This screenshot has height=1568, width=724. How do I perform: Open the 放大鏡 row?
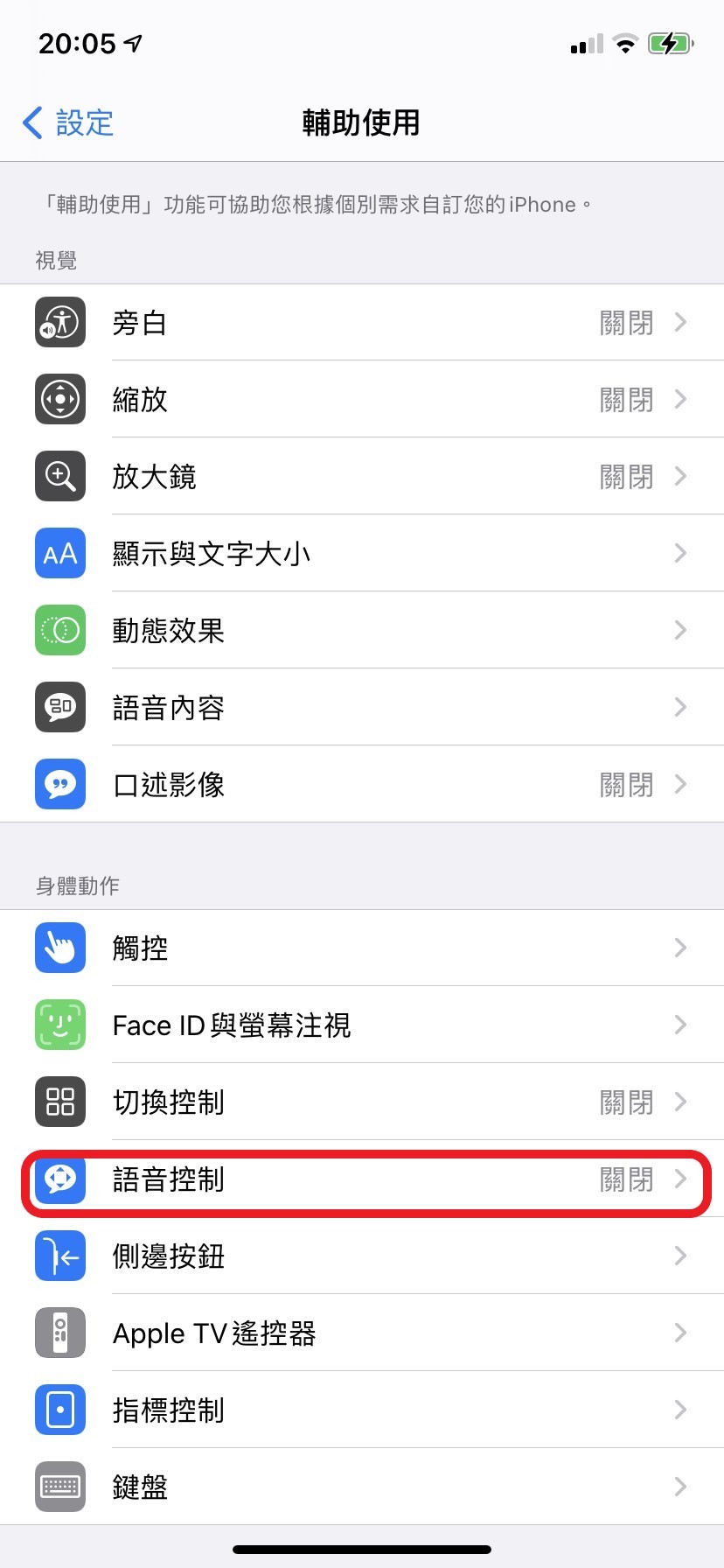coord(362,477)
